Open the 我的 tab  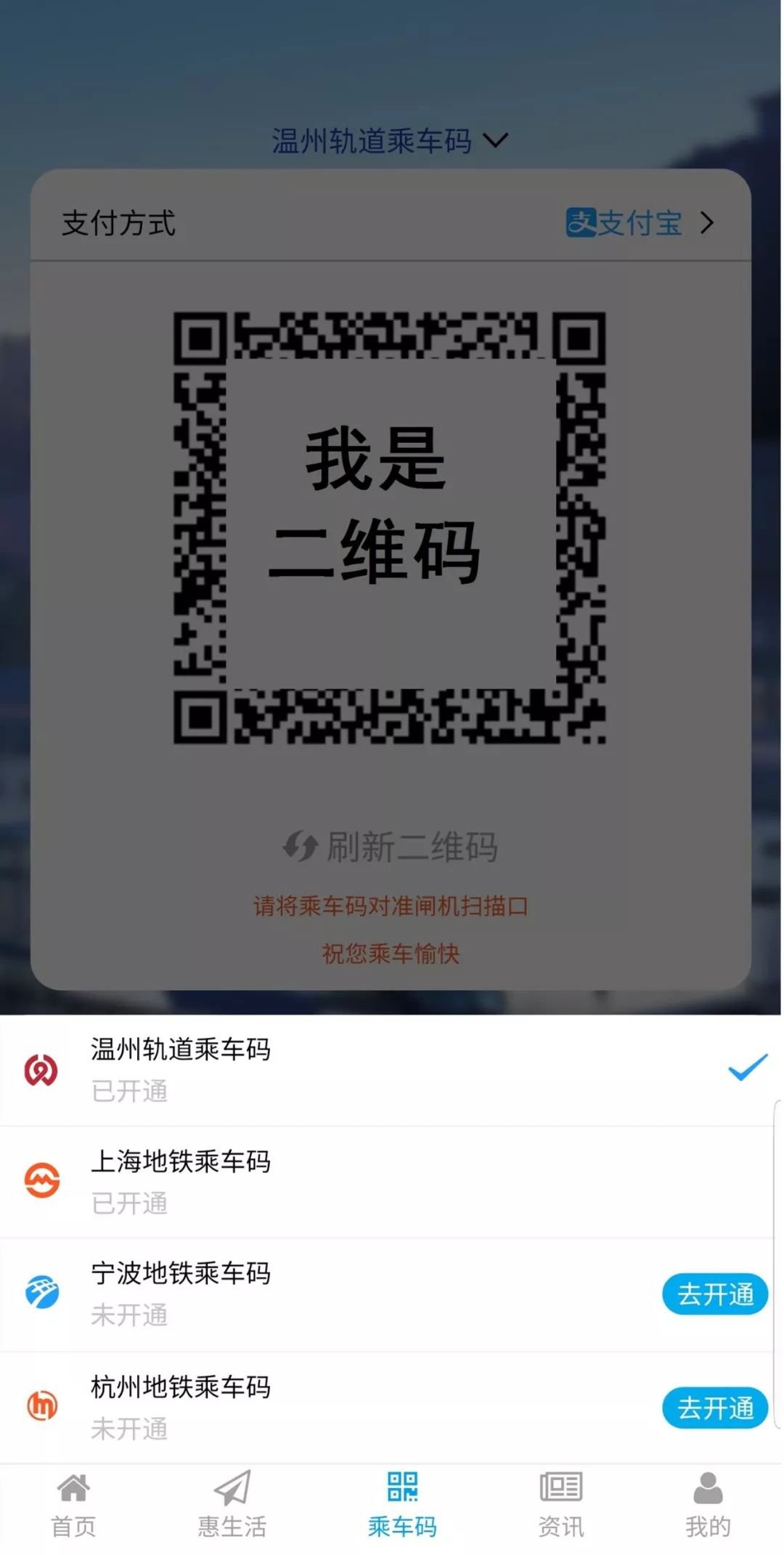click(708, 1505)
